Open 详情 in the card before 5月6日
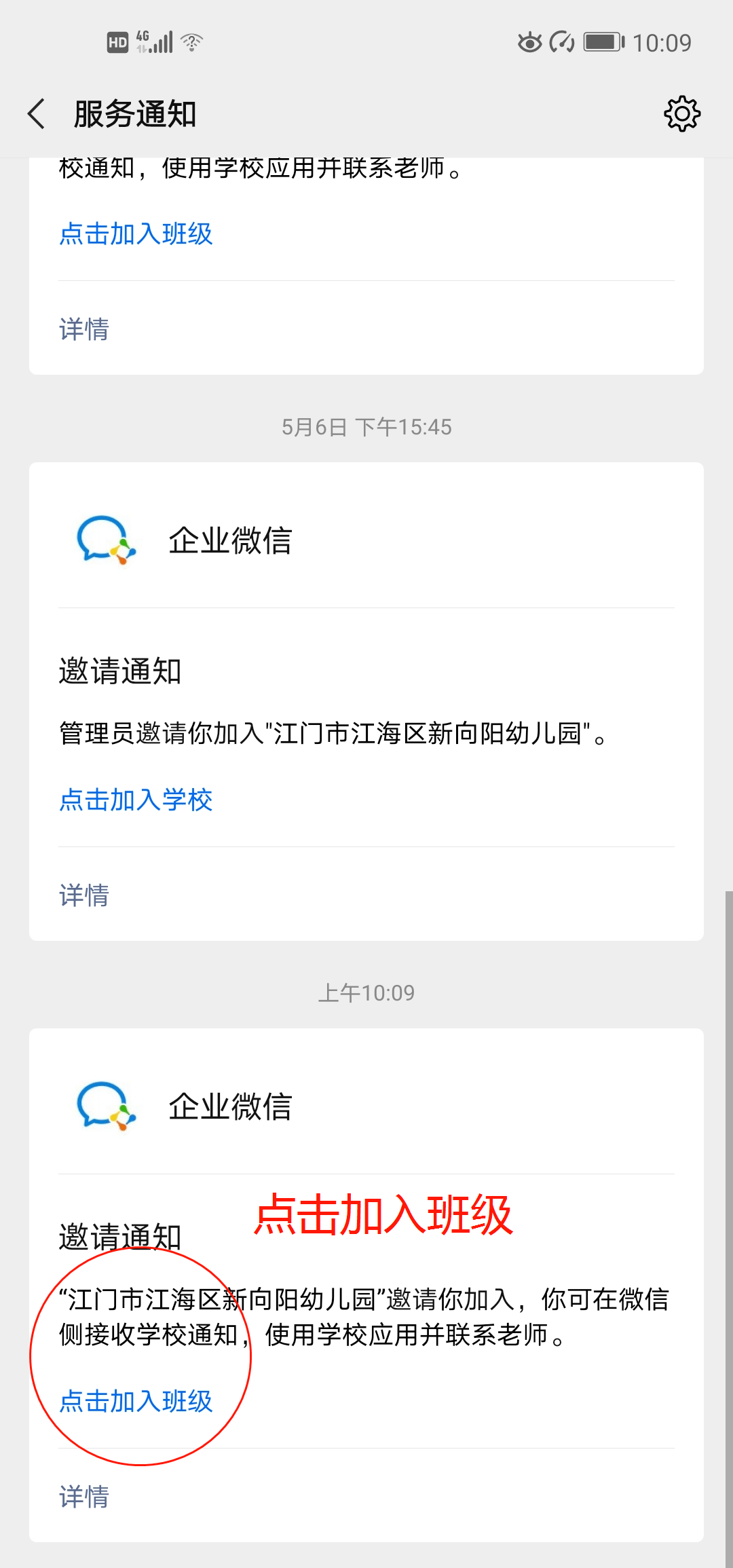The width and height of the screenshot is (733, 1568). click(84, 329)
